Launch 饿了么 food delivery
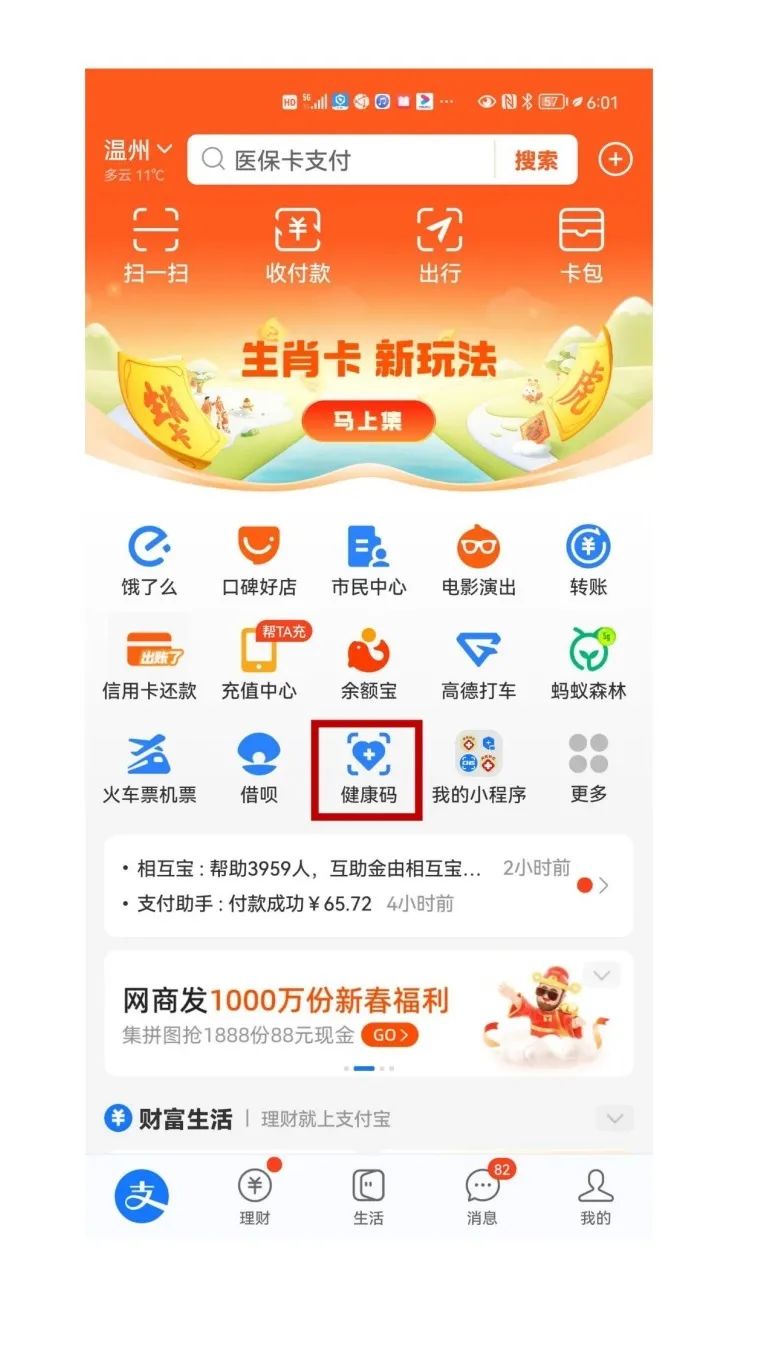778x1357 pixels. (149, 560)
